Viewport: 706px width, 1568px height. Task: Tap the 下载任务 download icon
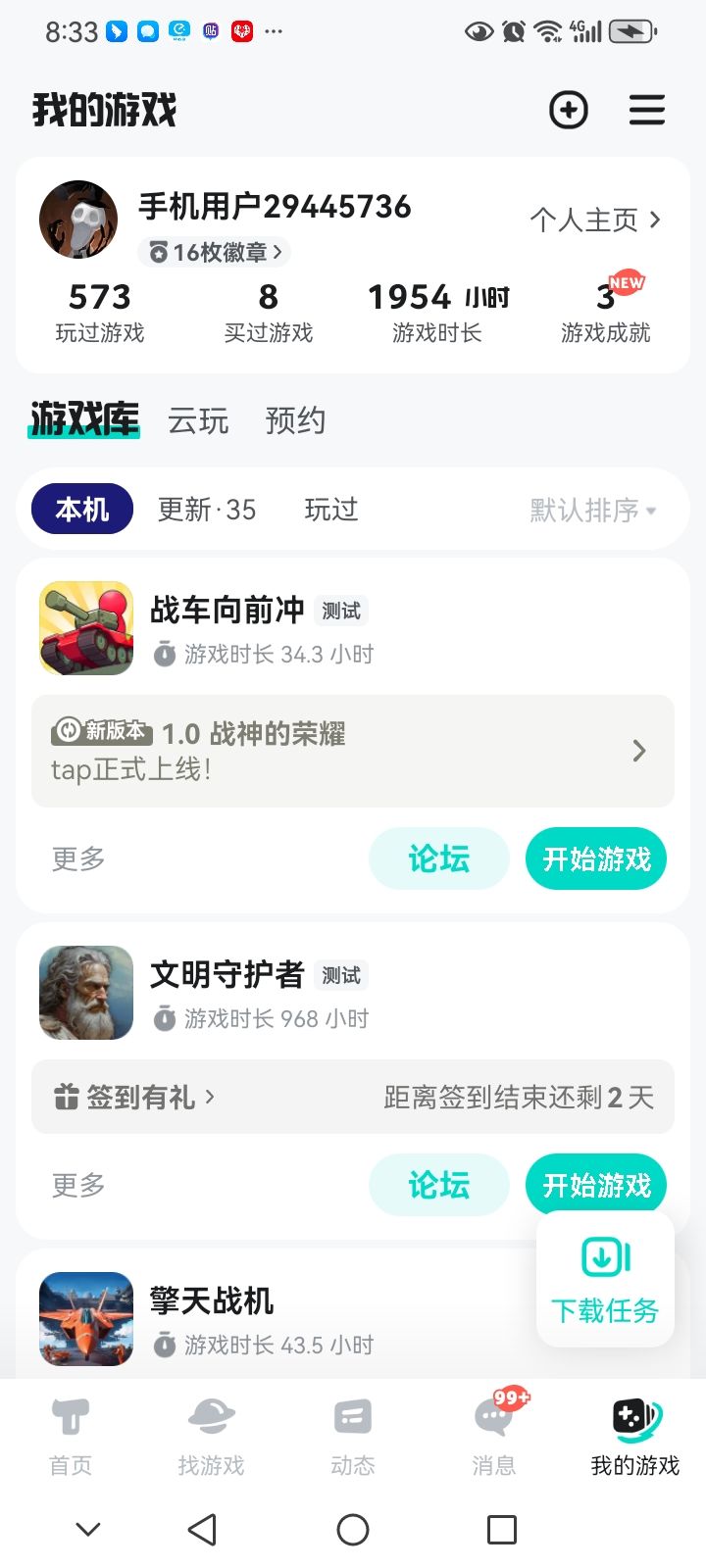[x=604, y=1257]
